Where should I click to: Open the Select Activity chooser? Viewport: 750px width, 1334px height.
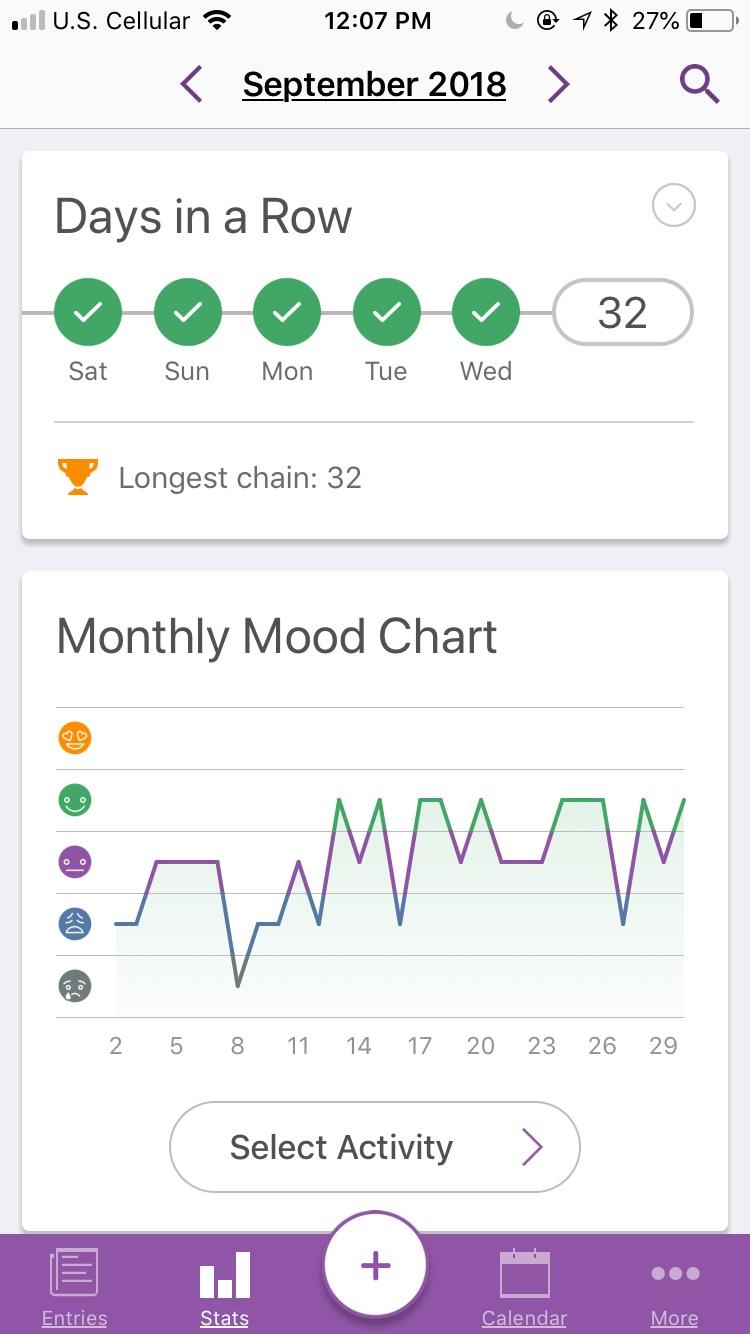point(374,1147)
